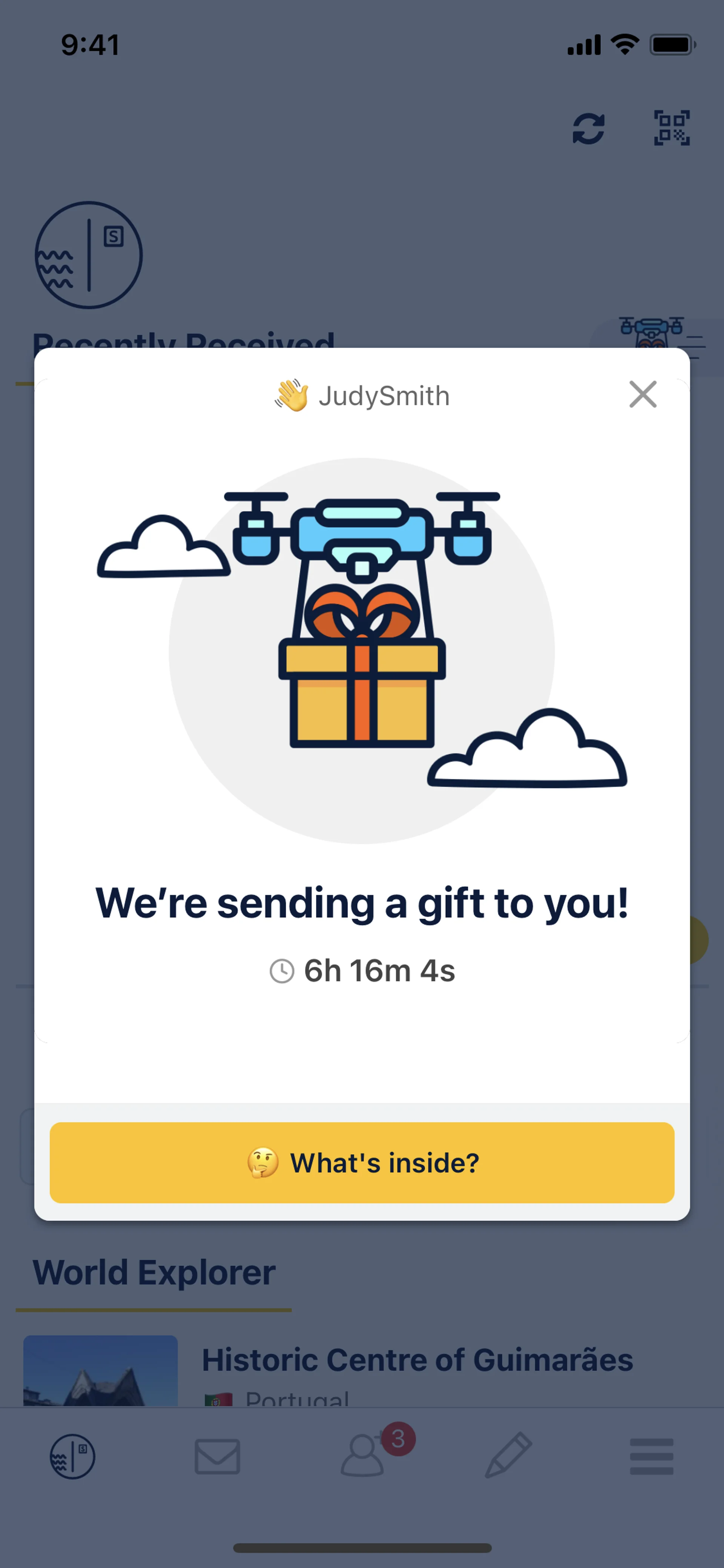Close the gift popup
The image size is (724, 1568).
[x=643, y=395]
